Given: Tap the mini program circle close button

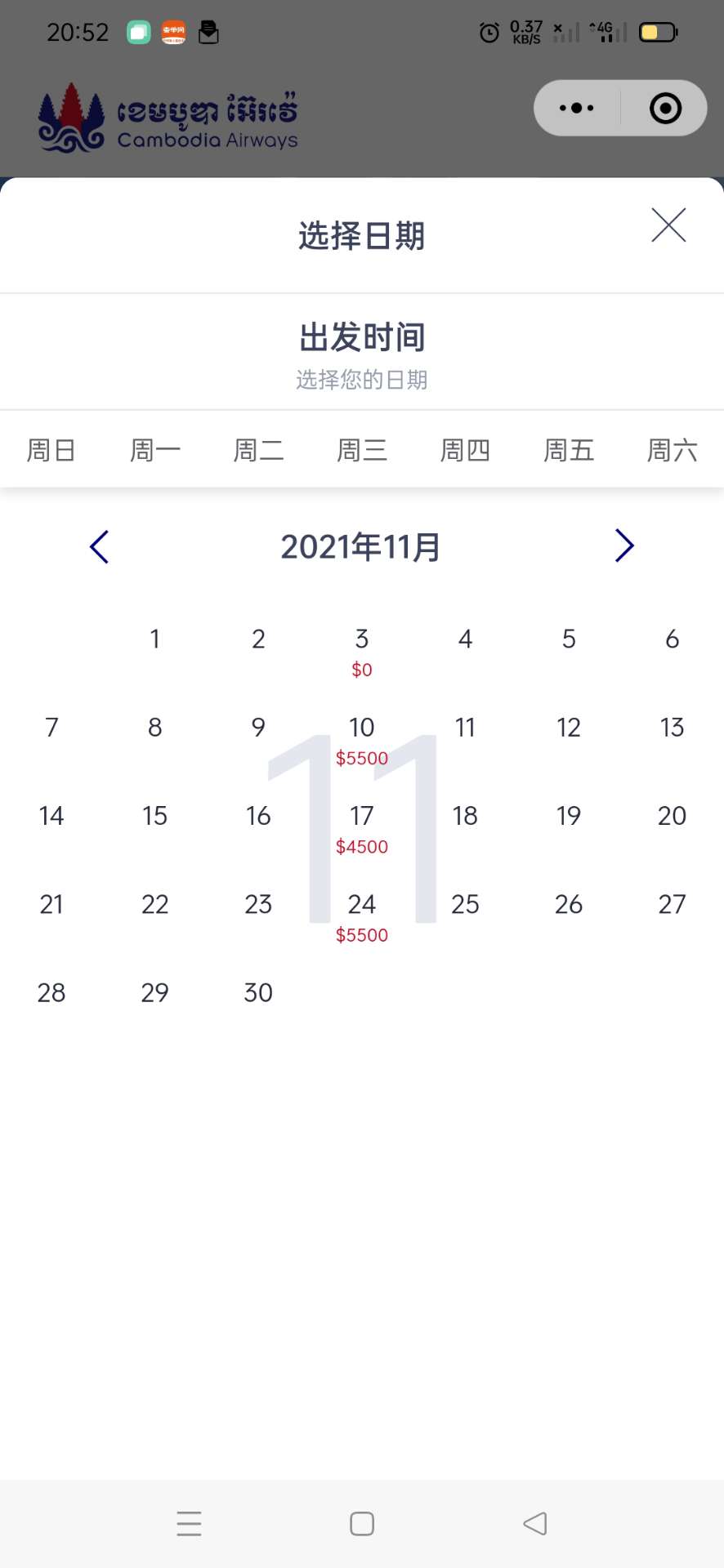Looking at the screenshot, I should pos(665,108).
